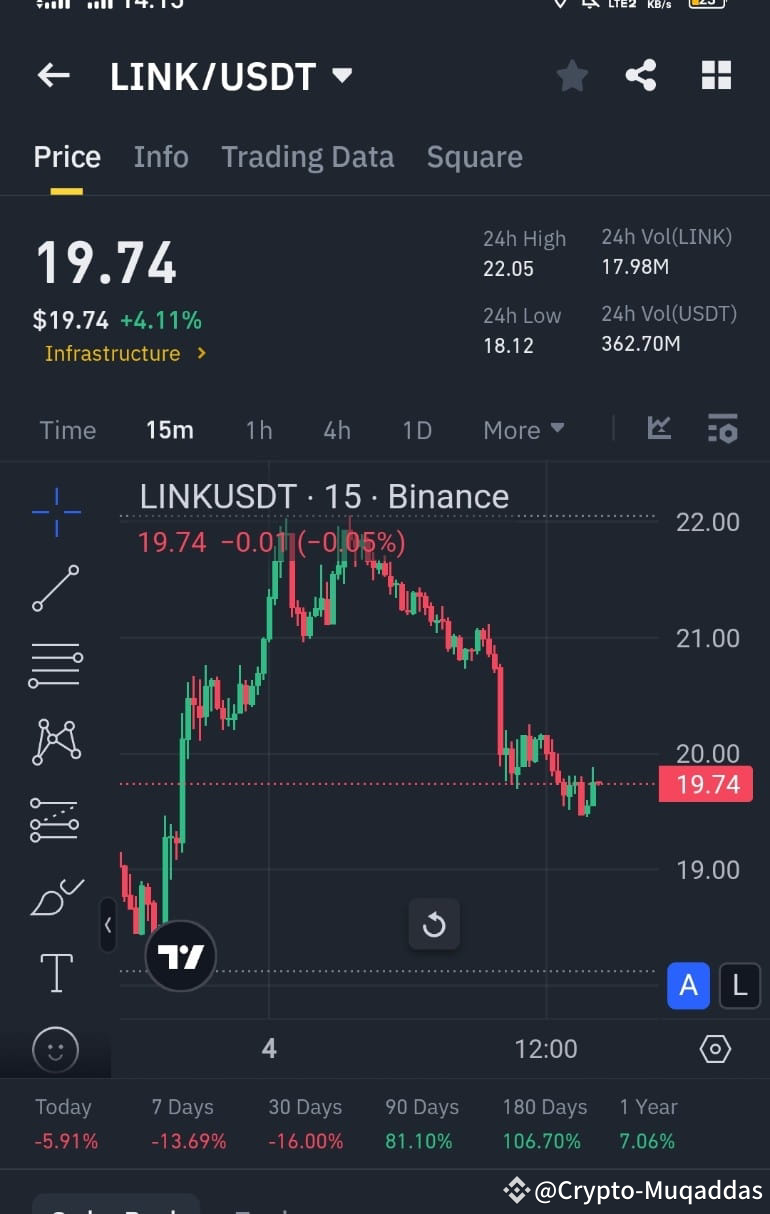The height and width of the screenshot is (1214, 770).
Task: Open the chart indicators panel
Action: click(659, 428)
